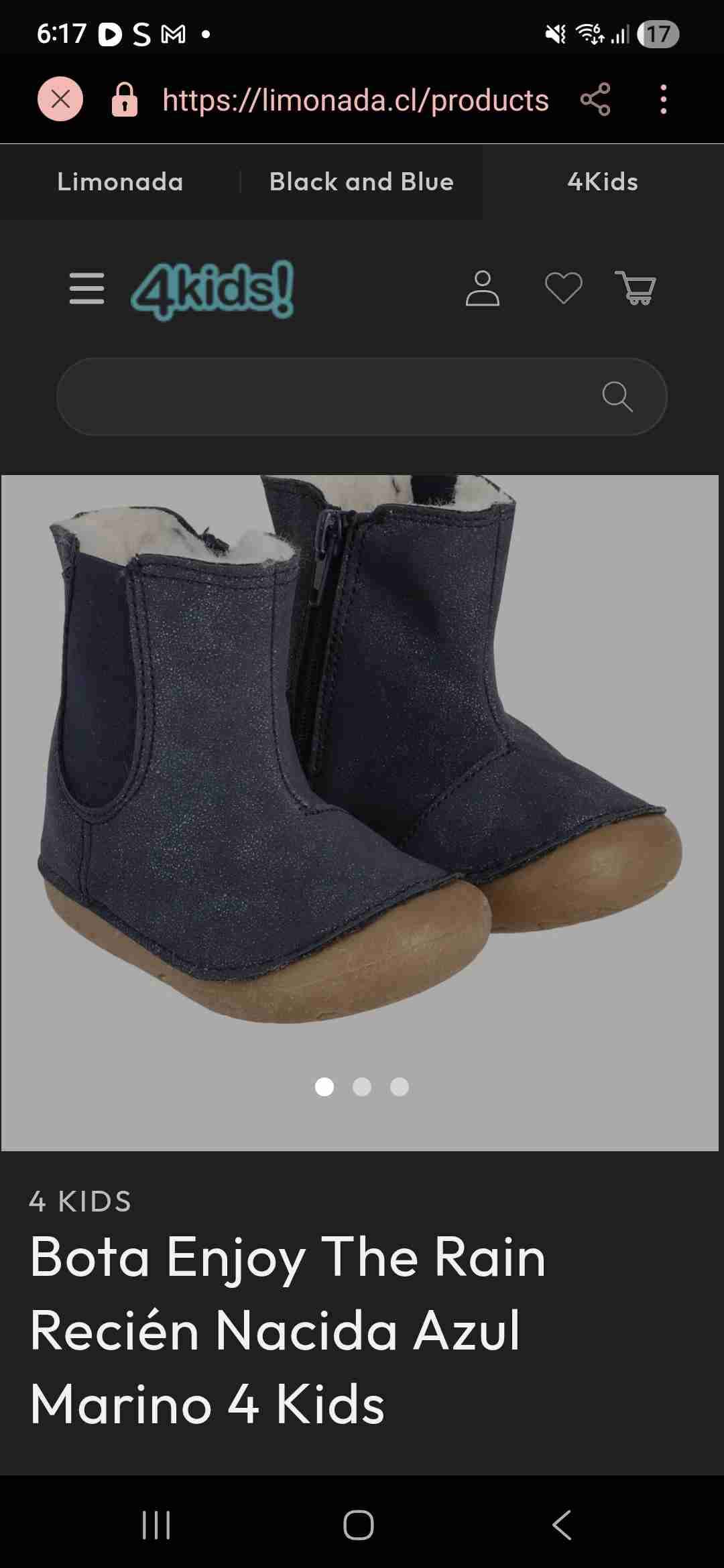Click the 4 KIDS brand text

coord(80,1201)
